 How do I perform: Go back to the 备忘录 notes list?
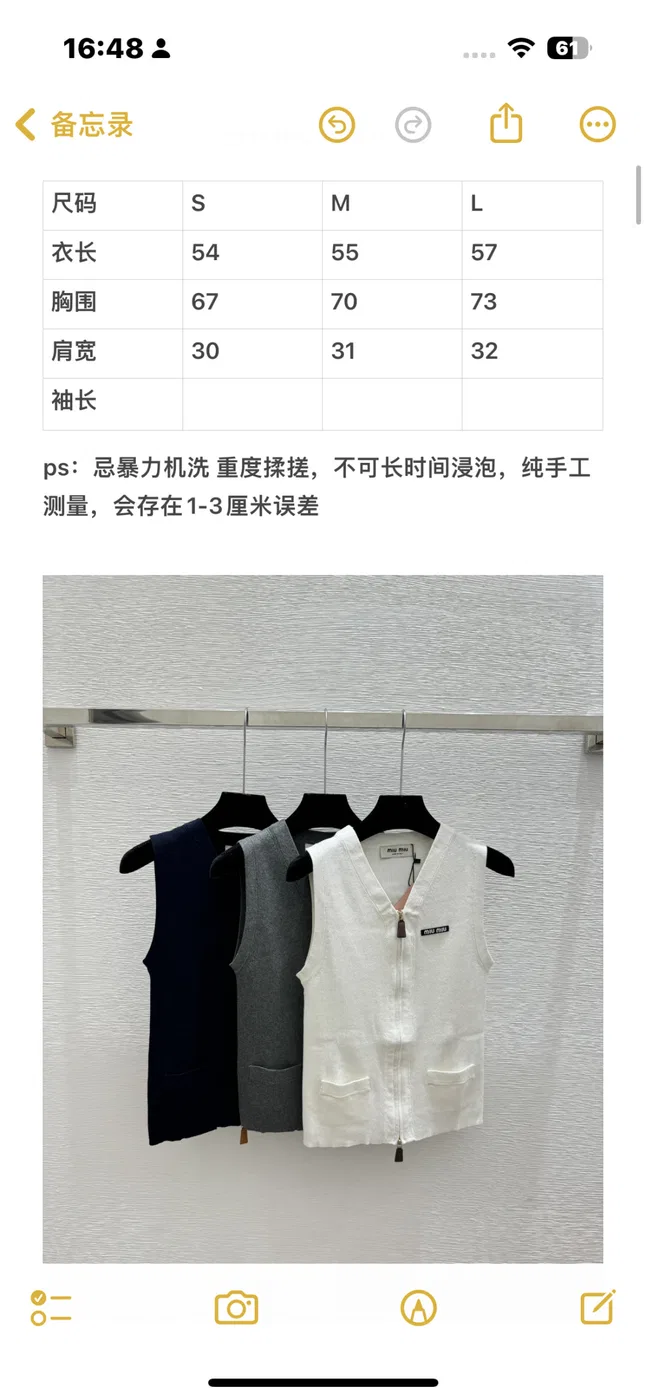74,125
